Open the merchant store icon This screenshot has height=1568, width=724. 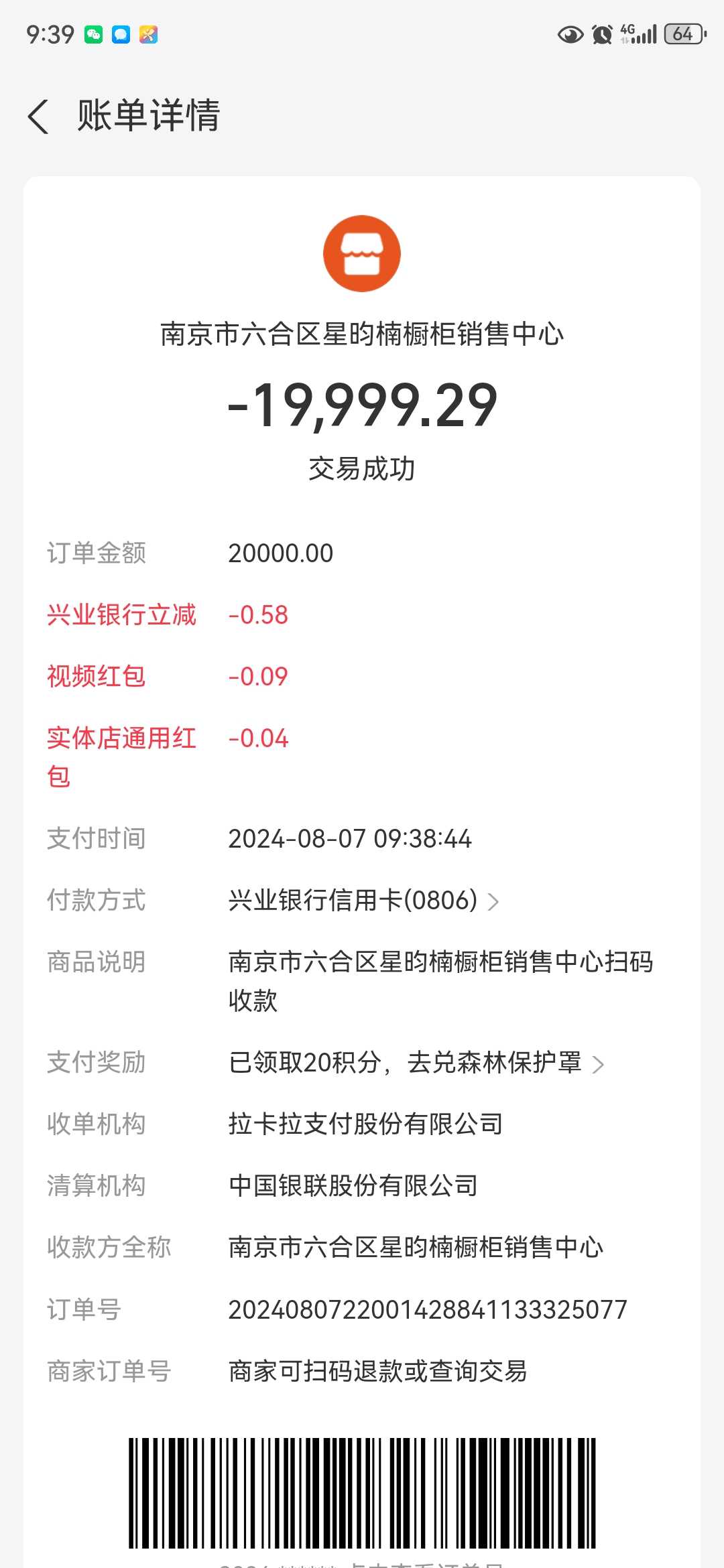[x=362, y=254]
